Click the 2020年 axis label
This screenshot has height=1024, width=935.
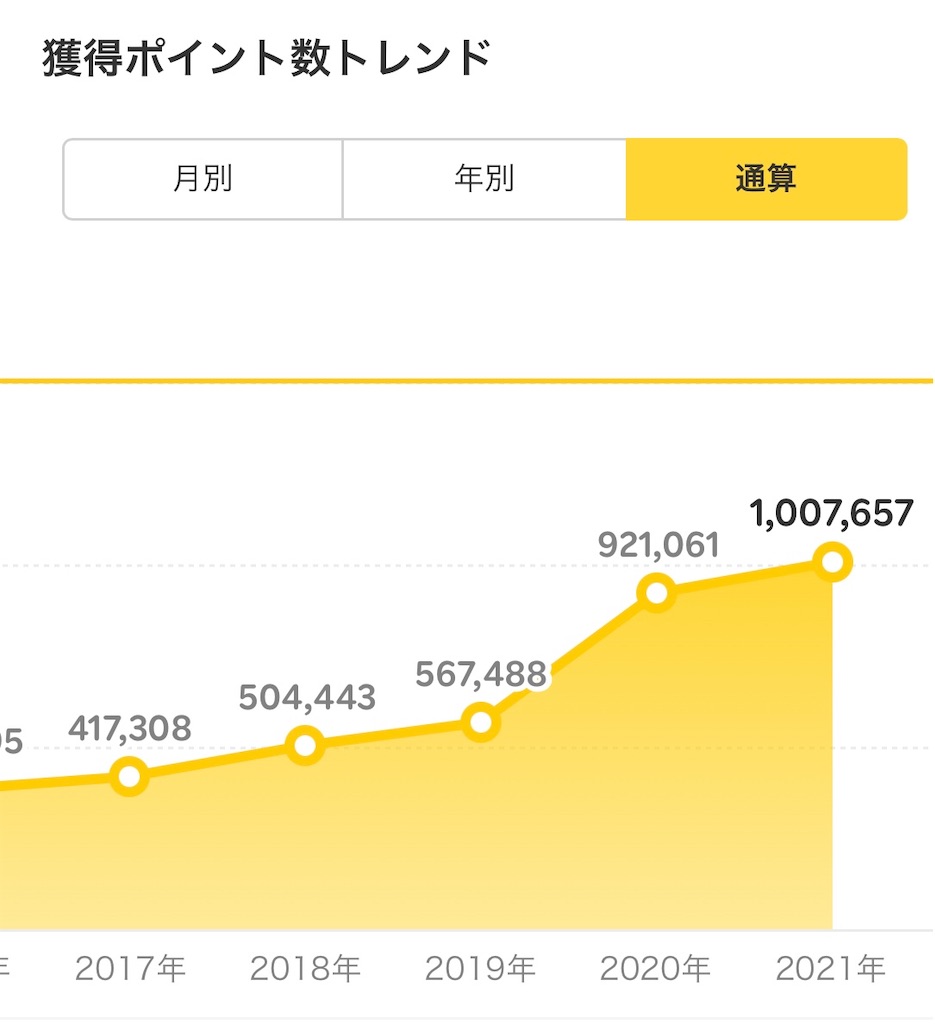[x=659, y=967]
